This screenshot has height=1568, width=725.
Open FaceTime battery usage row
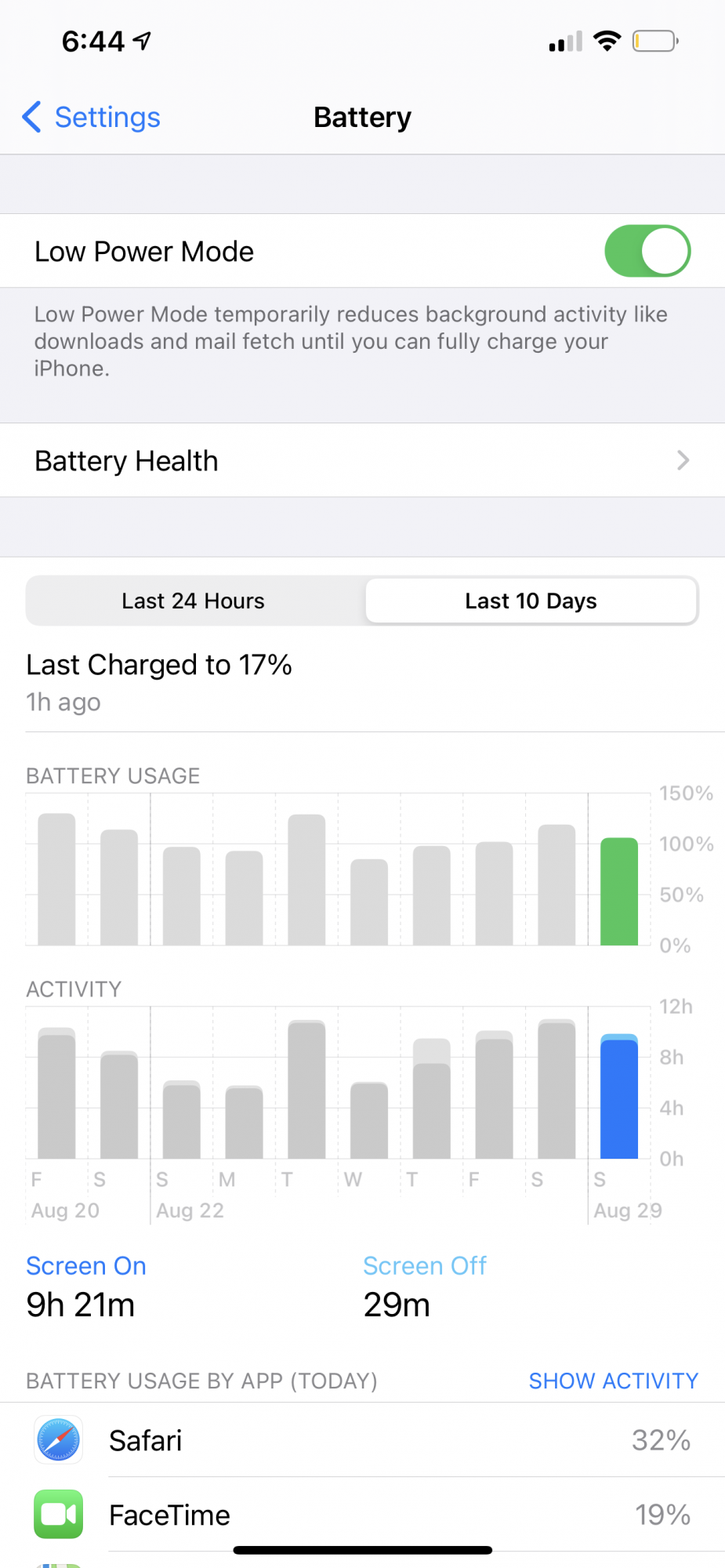(362, 1514)
